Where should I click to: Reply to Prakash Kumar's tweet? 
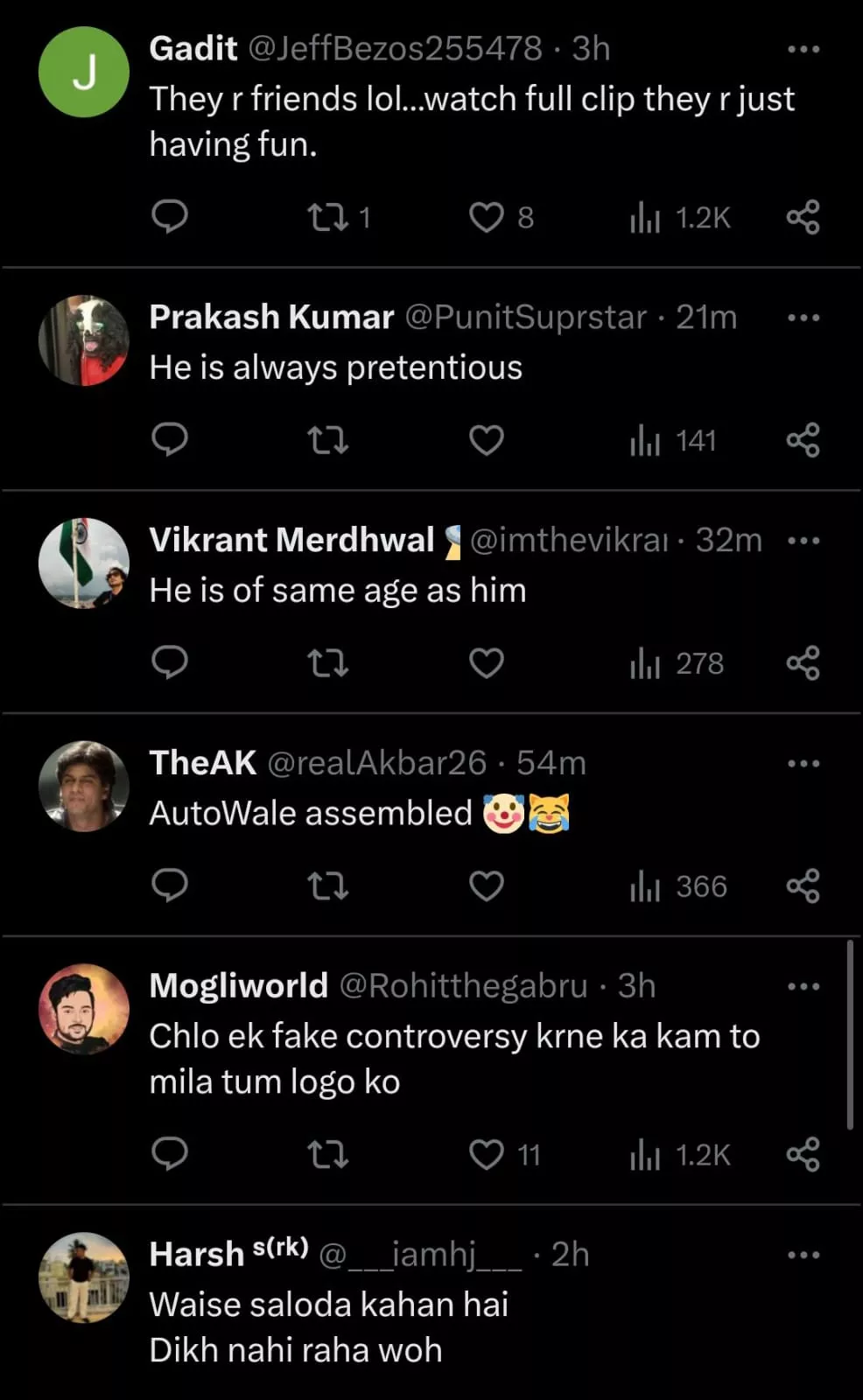pyautogui.click(x=170, y=439)
